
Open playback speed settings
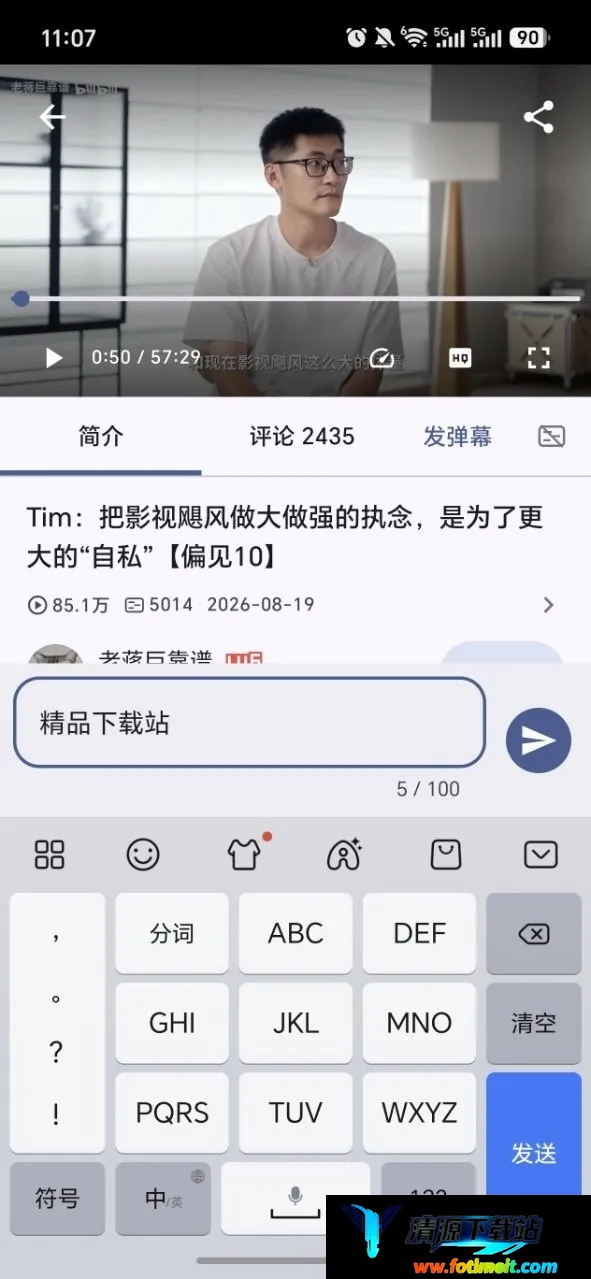(381, 358)
